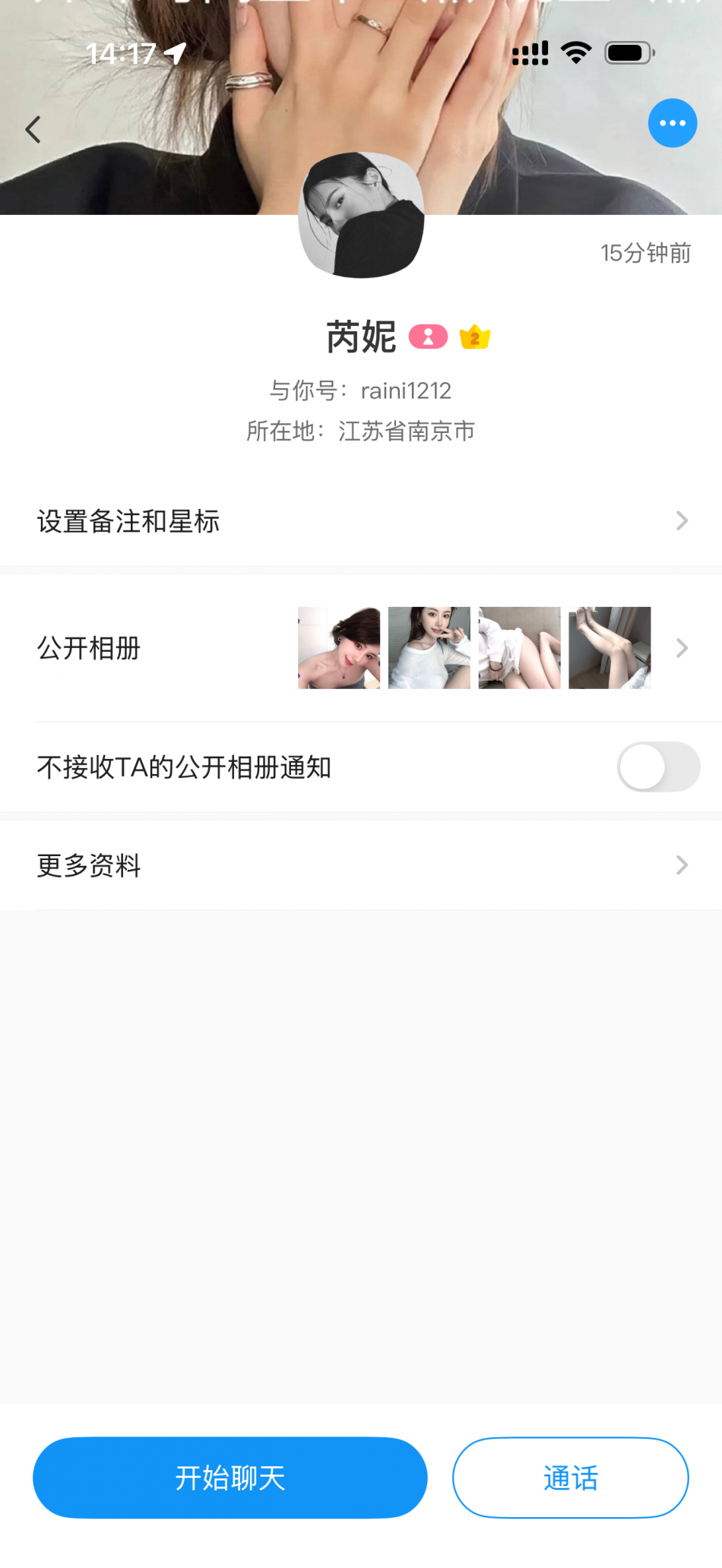Open 更多资料 details

coord(361,865)
